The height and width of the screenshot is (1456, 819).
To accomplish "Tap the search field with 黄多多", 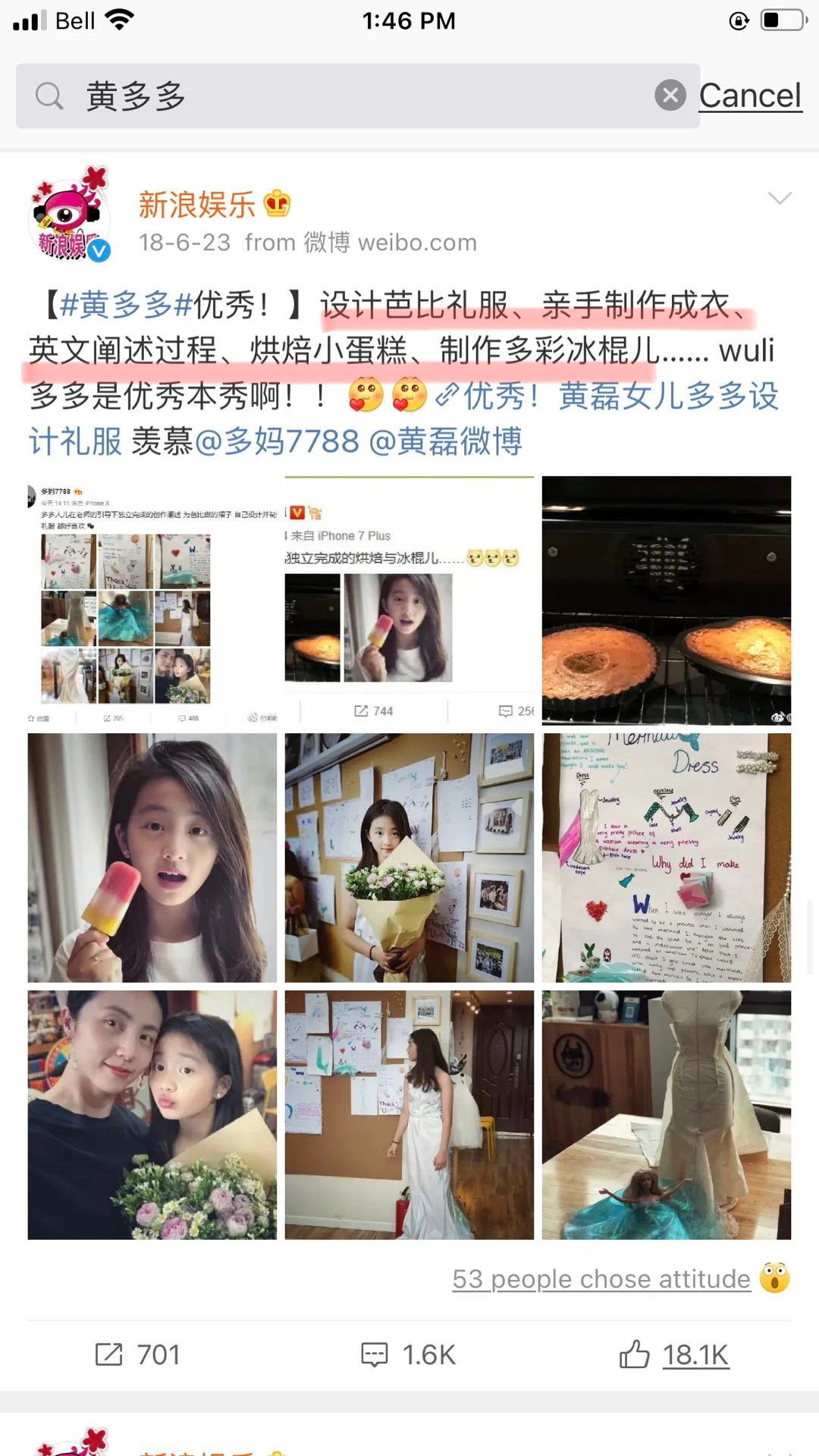I will (356, 96).
